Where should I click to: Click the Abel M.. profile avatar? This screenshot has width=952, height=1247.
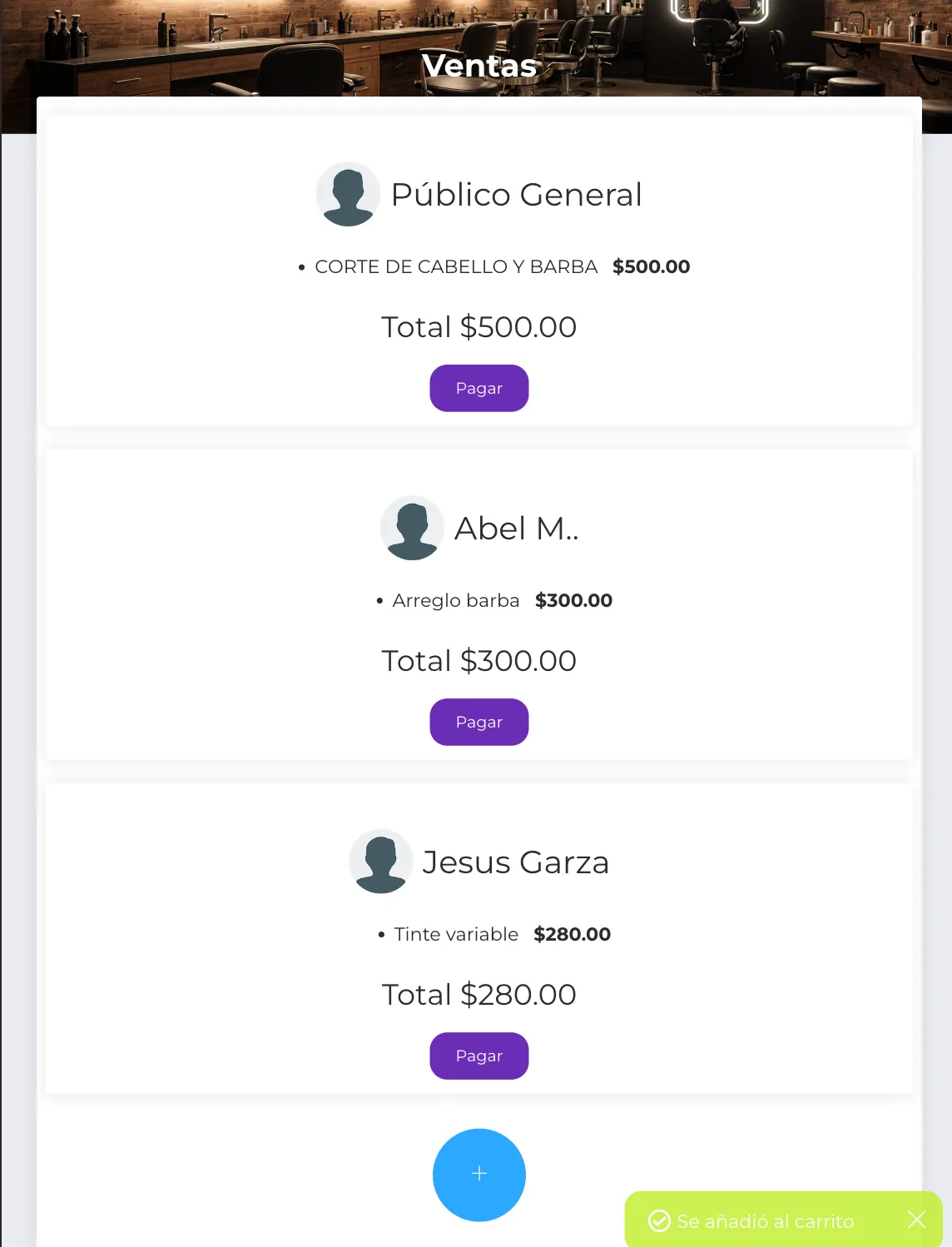tap(413, 528)
